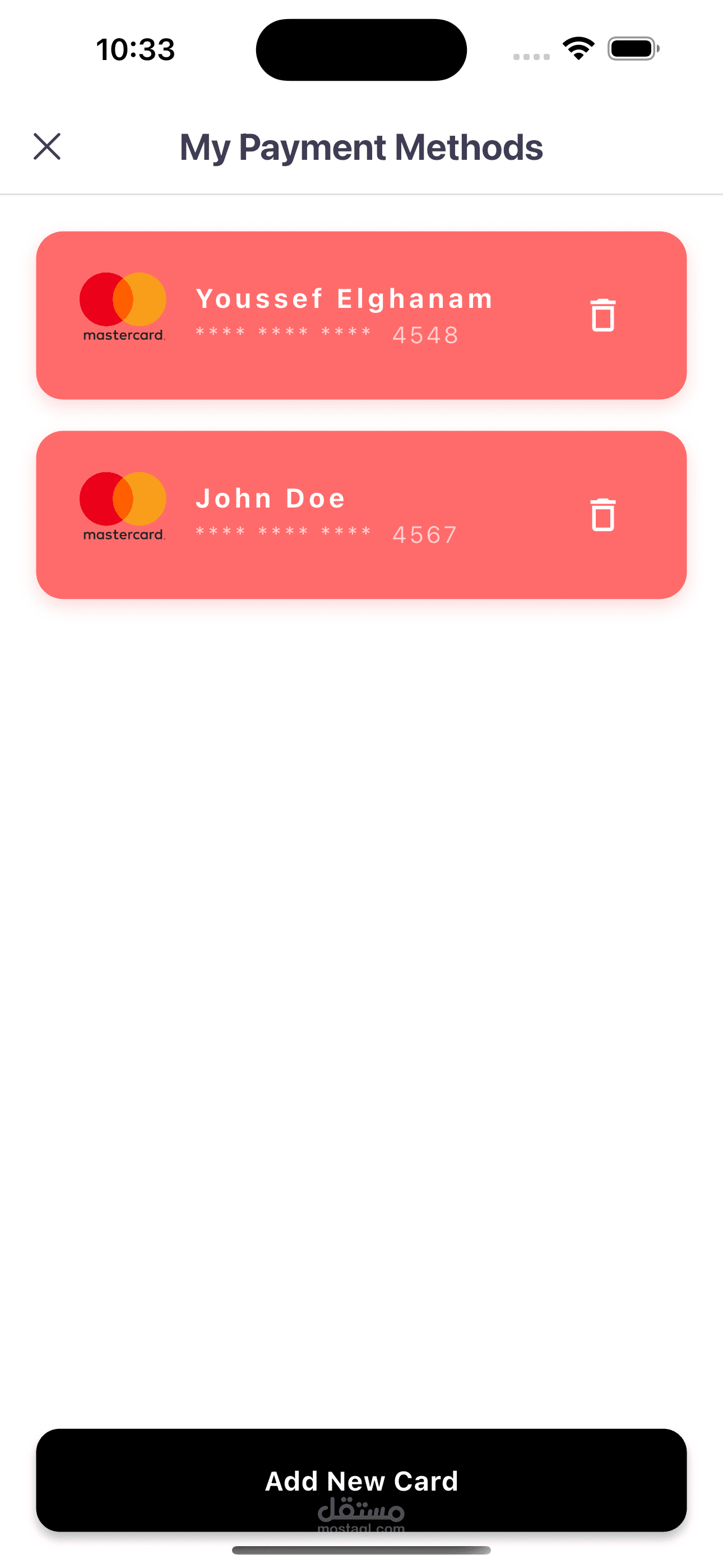Select the John Doe mastercard

coord(361,515)
